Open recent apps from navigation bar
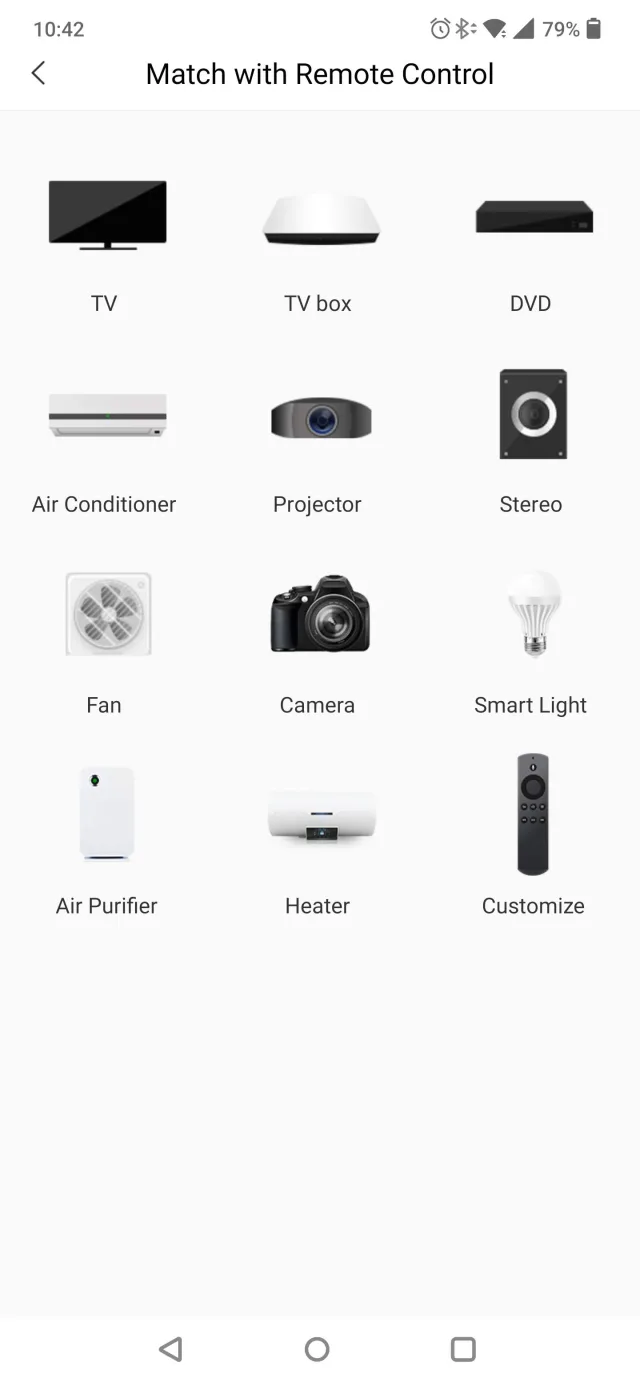This screenshot has width=640, height=1386. [x=463, y=1349]
